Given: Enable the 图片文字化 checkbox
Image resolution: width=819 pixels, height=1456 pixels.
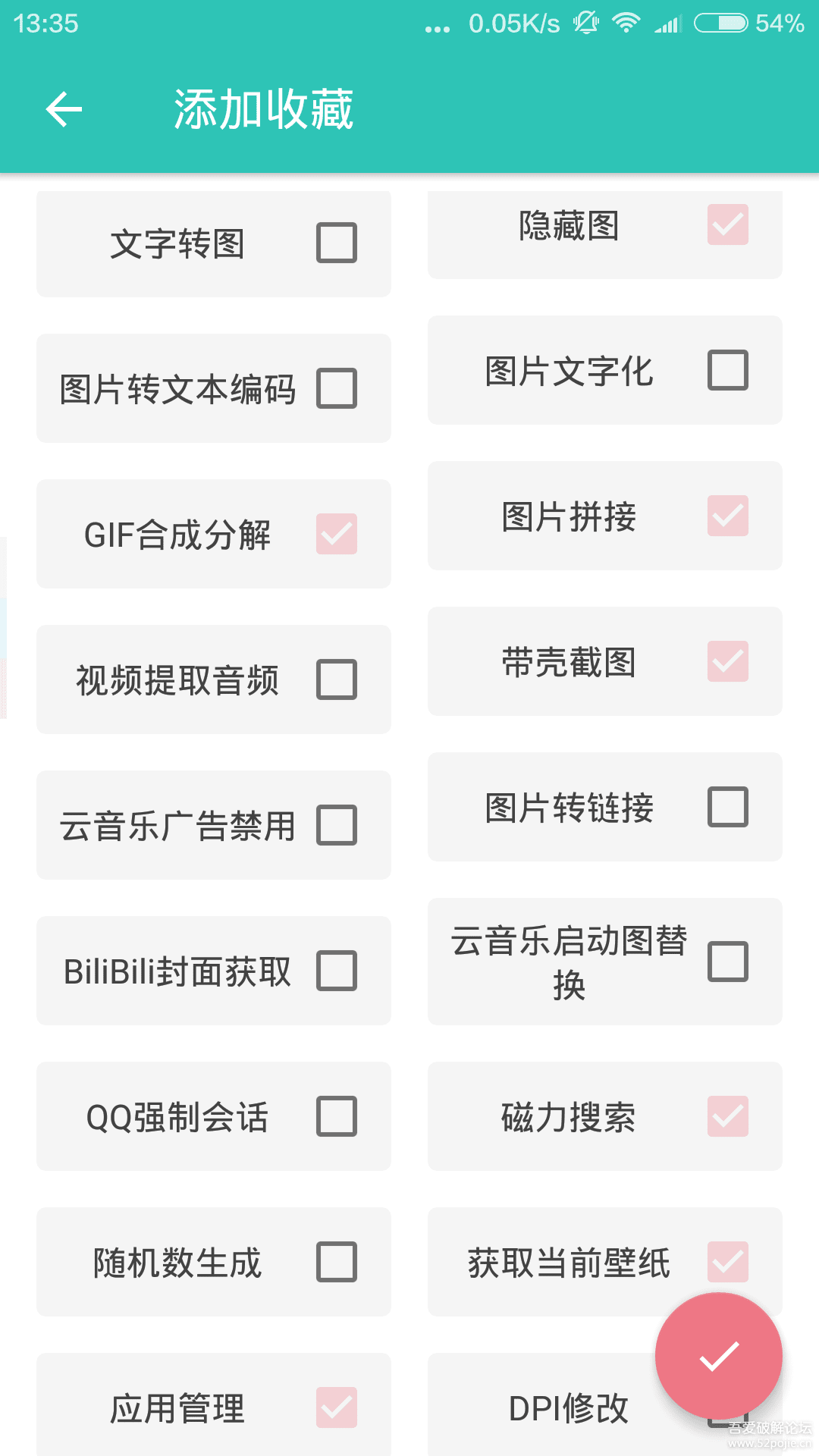Looking at the screenshot, I should pyautogui.click(x=728, y=370).
